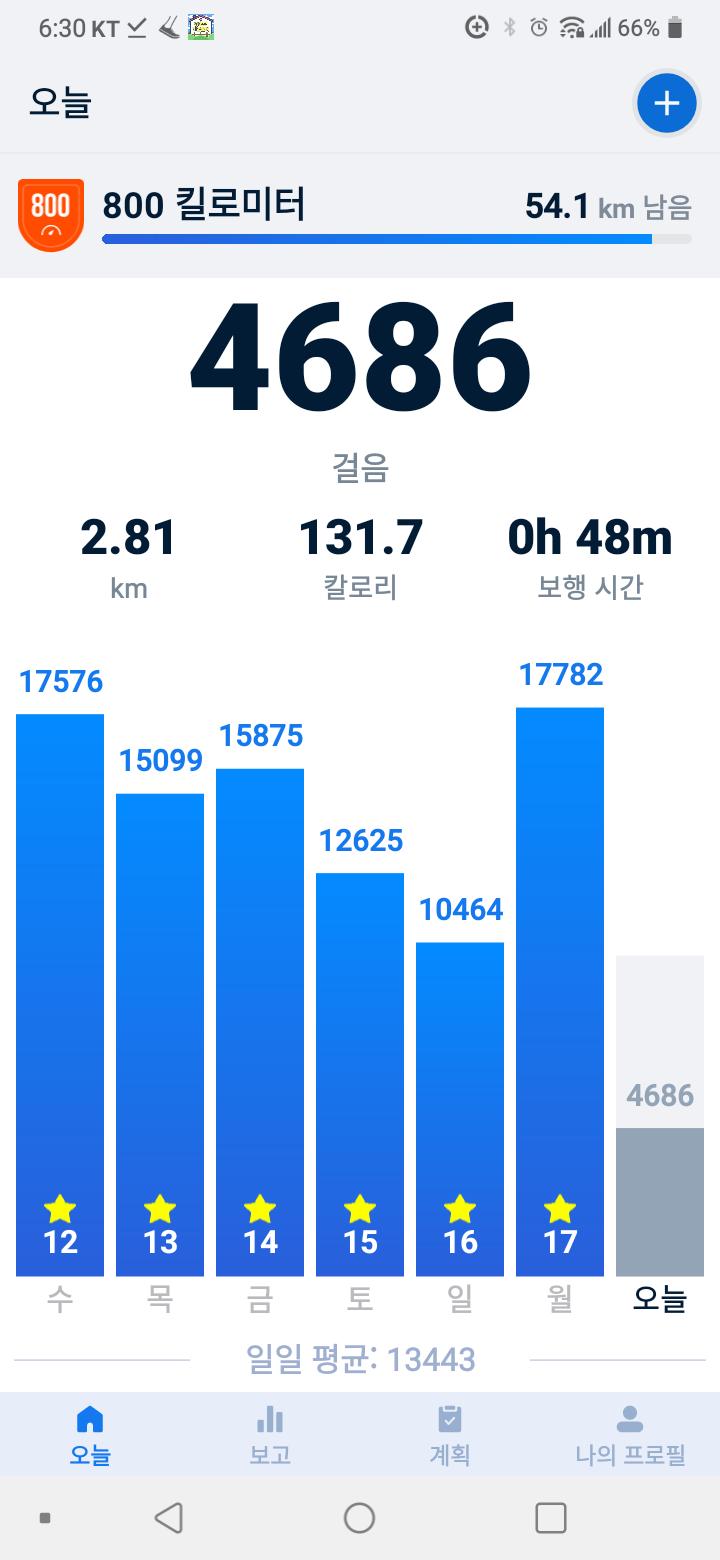The width and height of the screenshot is (720, 1560).
Task: Select the 월 17 bar with 17782 steps
Action: tap(560, 992)
